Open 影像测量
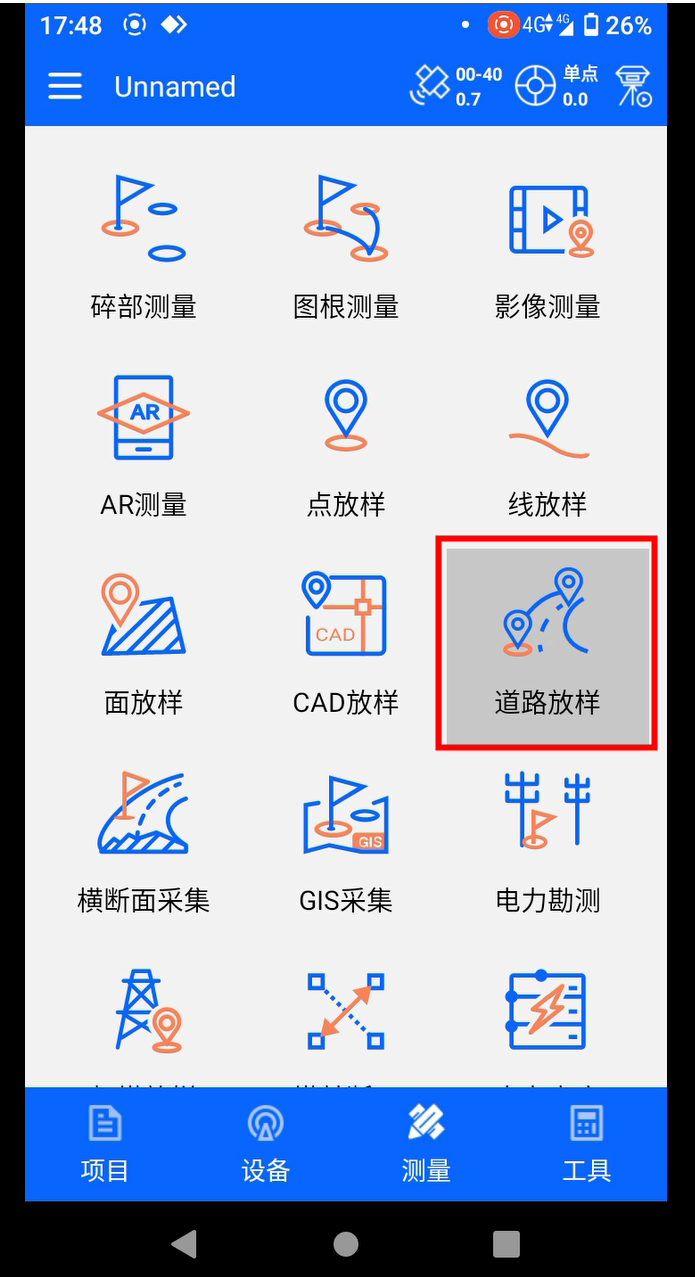Viewport: 695px width, 1277px height. point(547,247)
